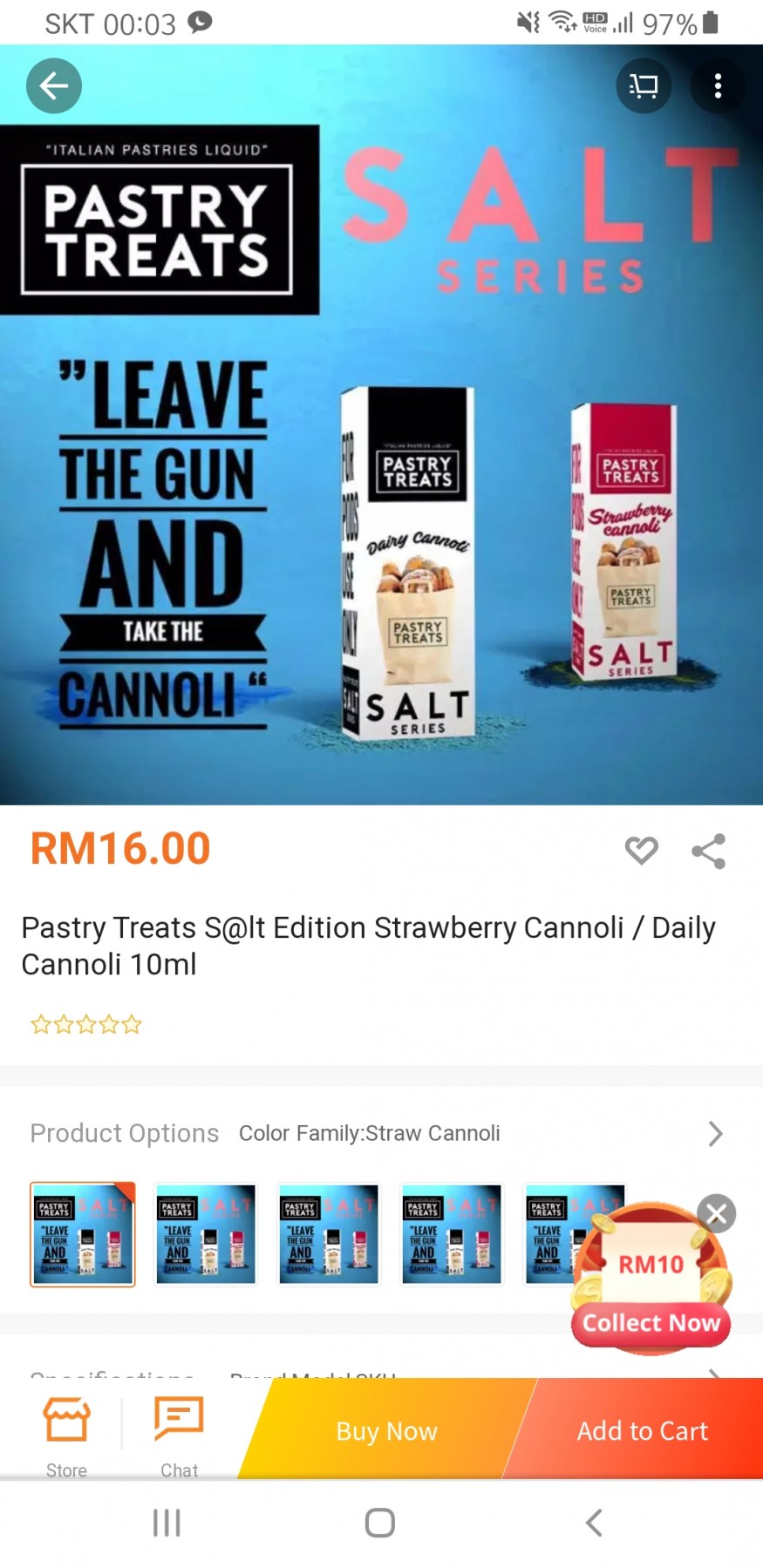The height and width of the screenshot is (1568, 763).
Task: Select the third product option thumbnail
Action: [329, 1233]
